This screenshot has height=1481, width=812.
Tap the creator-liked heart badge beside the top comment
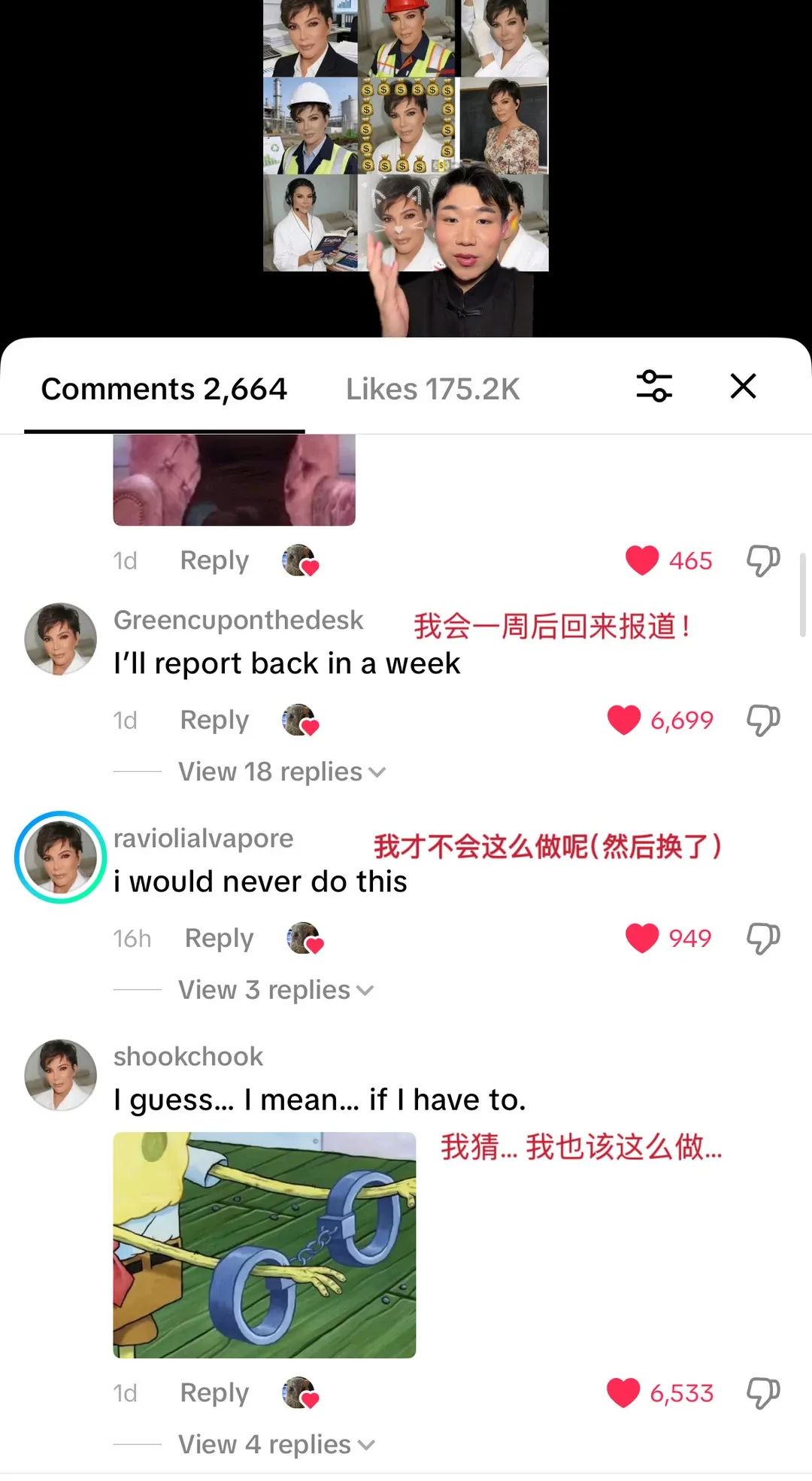pos(300,560)
